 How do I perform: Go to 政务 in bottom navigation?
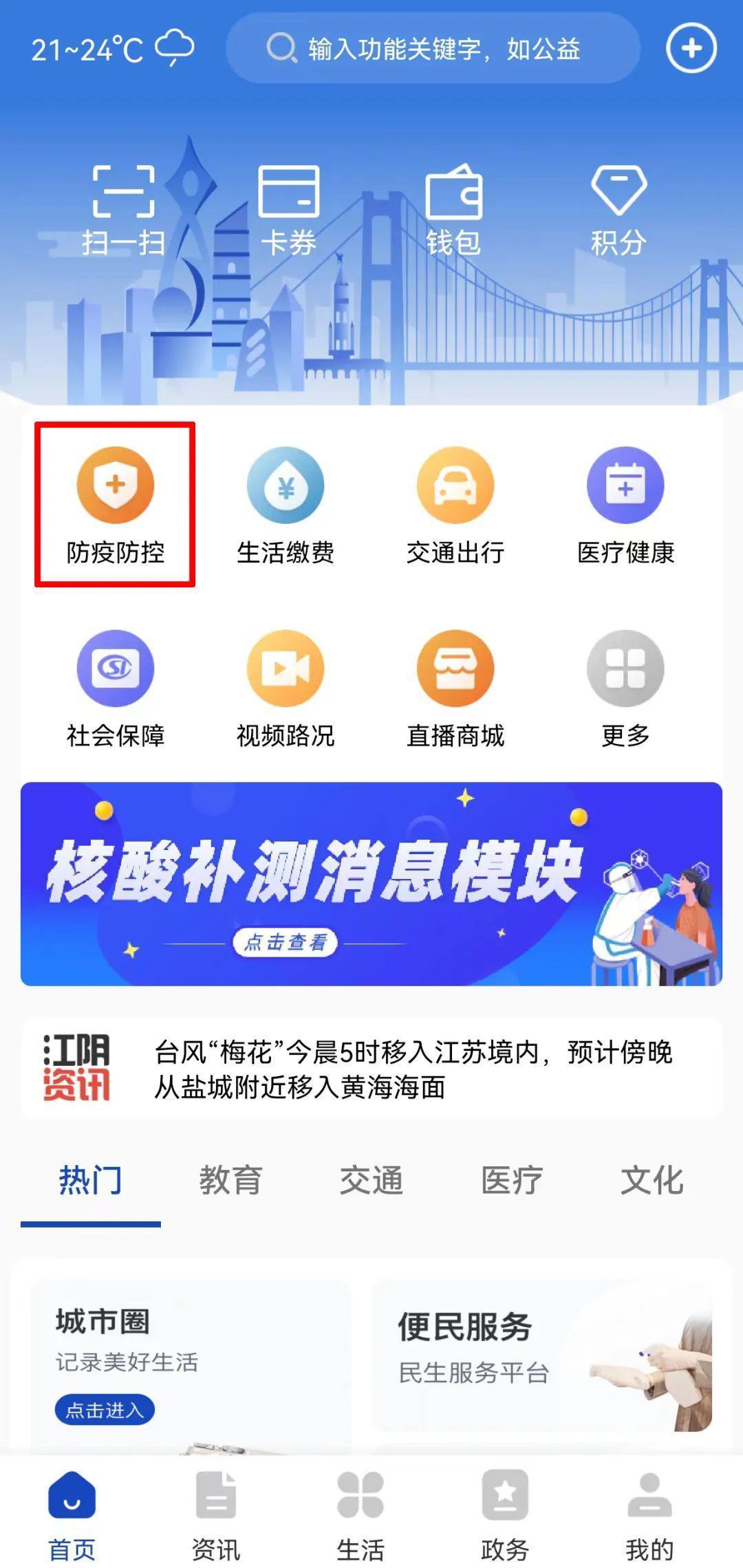[505, 1513]
